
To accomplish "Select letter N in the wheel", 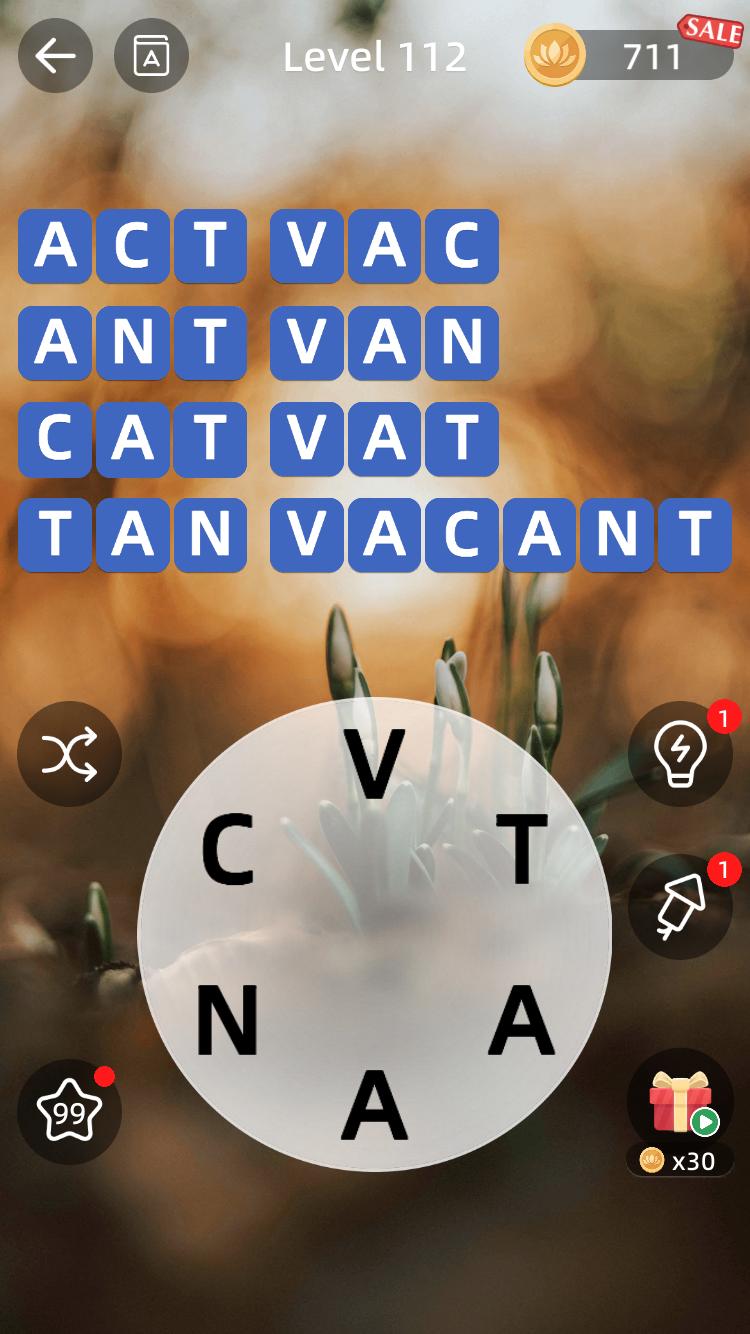I will 227,1020.
